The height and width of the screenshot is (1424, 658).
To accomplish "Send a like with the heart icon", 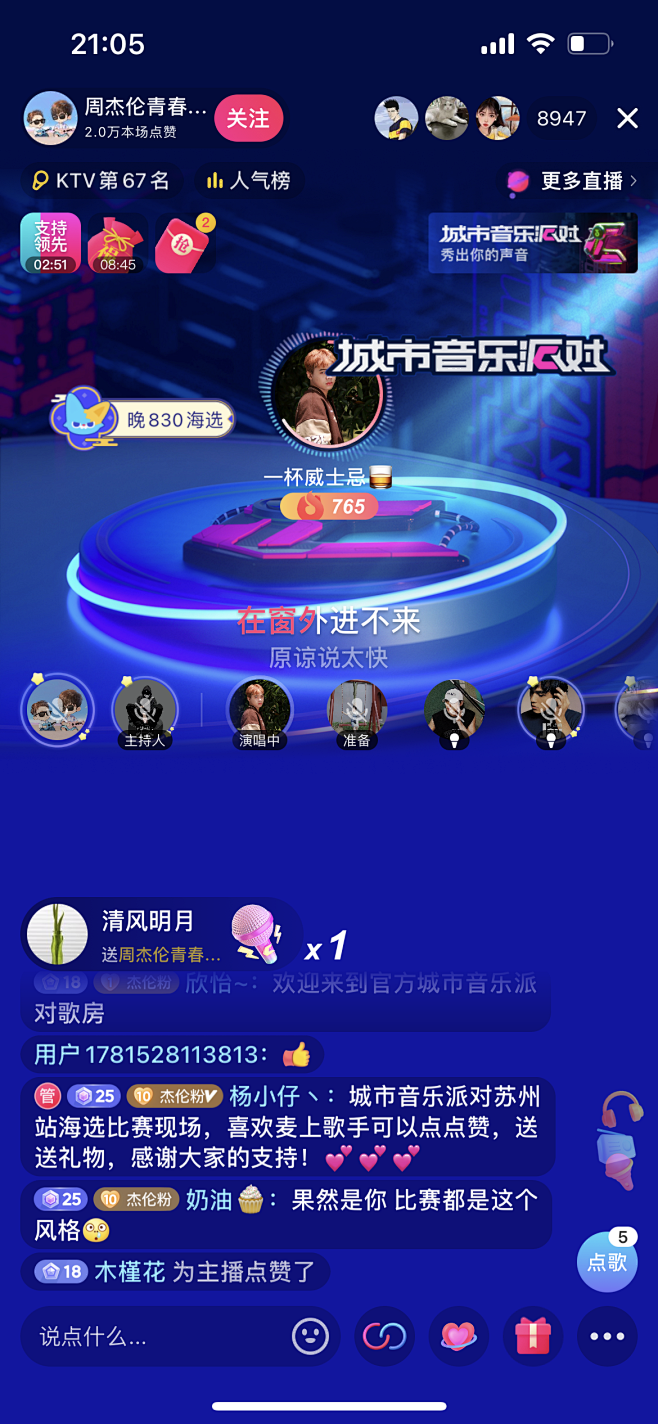I will tap(459, 1336).
